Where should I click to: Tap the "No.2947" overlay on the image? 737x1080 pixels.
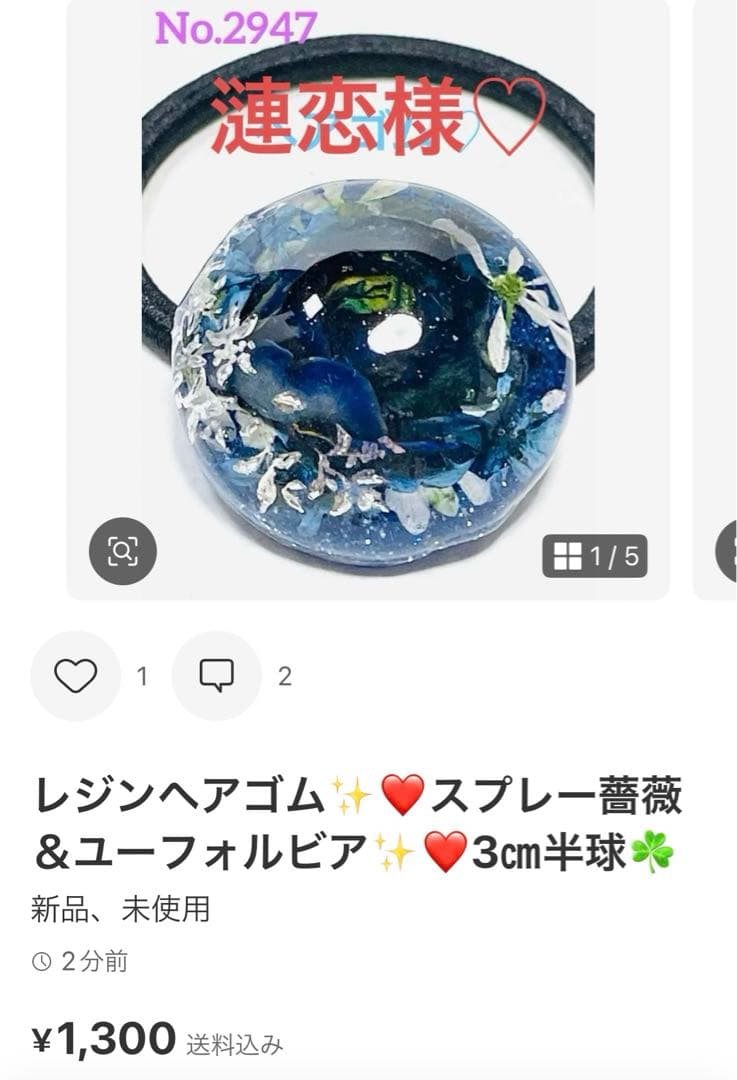pyautogui.click(x=235, y=28)
